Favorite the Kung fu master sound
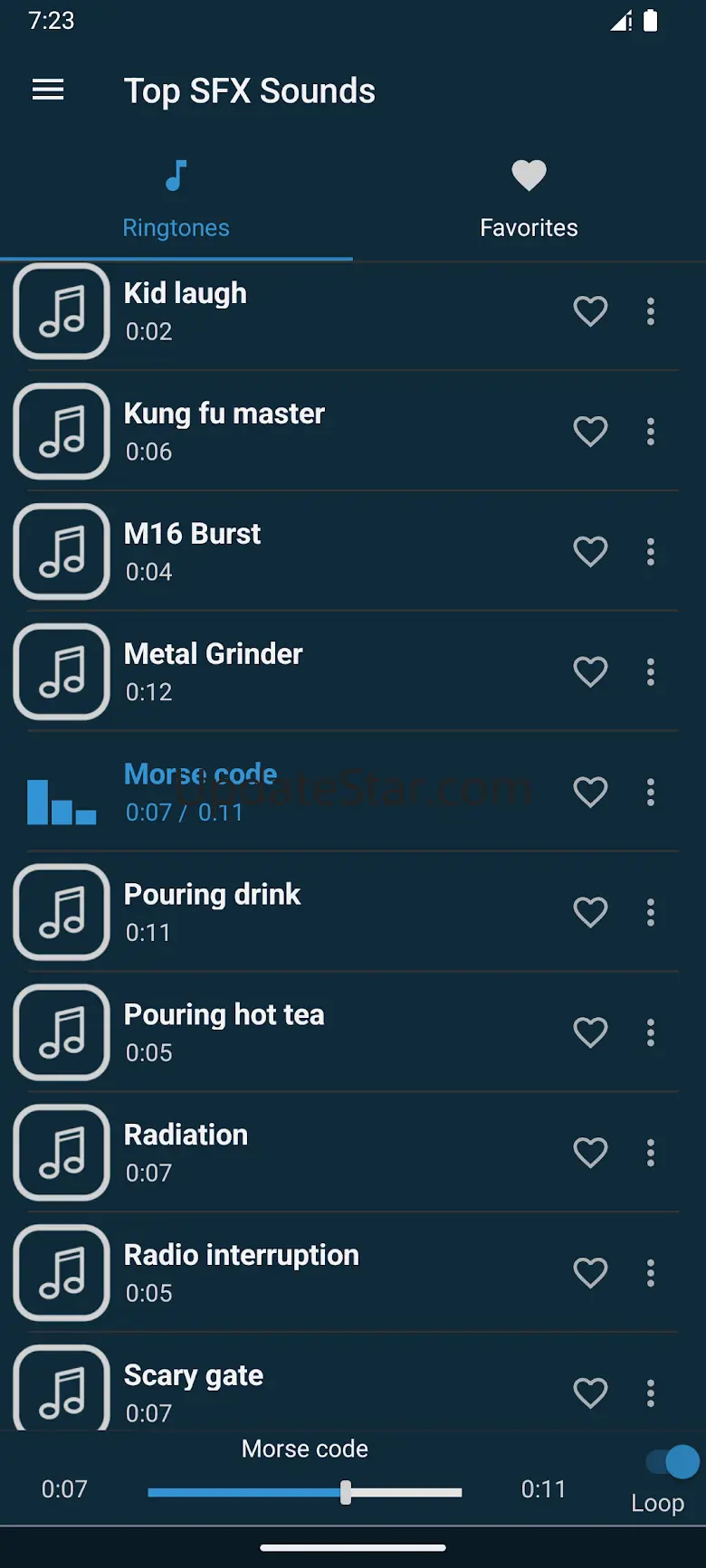The height and width of the screenshot is (1568, 706). (x=590, y=432)
